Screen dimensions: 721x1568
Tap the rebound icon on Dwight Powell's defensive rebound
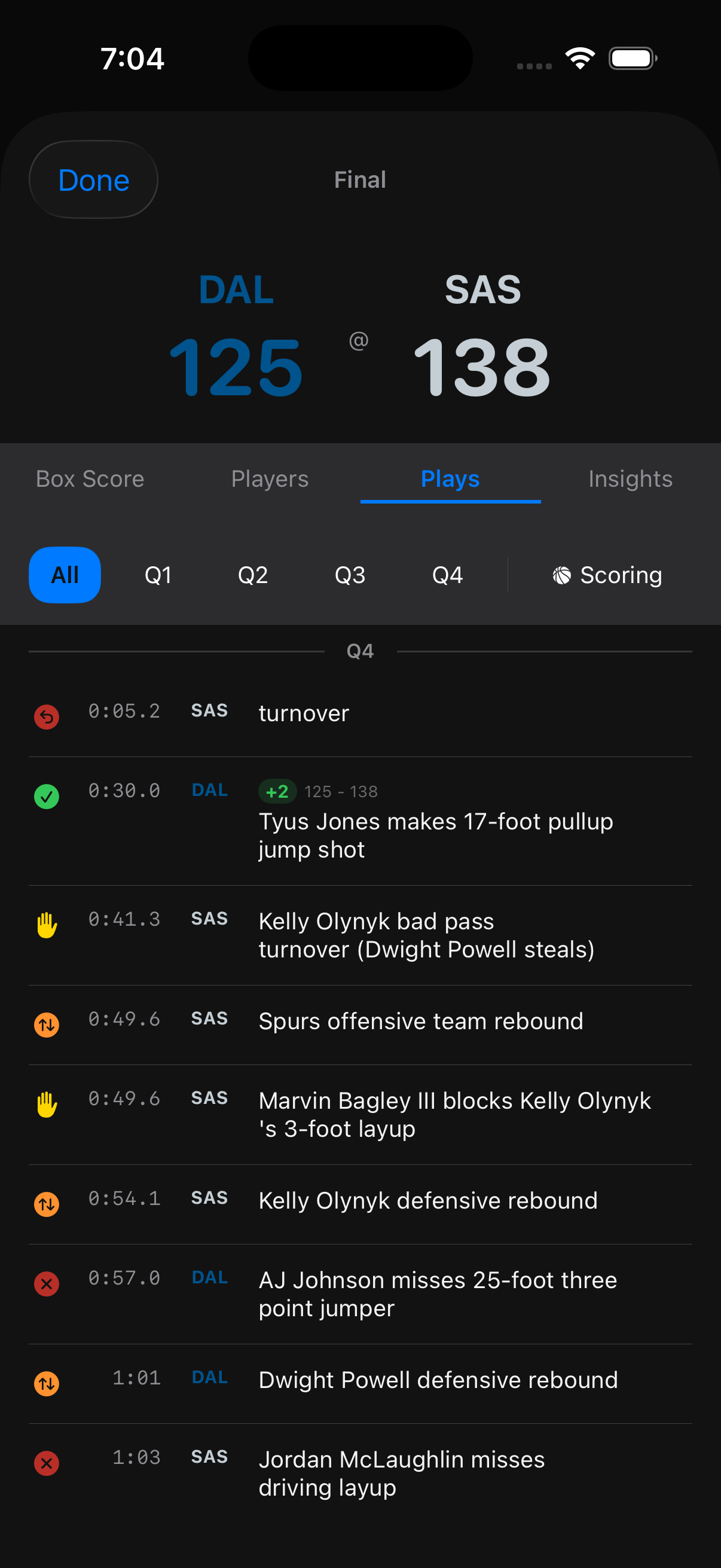tap(46, 1385)
